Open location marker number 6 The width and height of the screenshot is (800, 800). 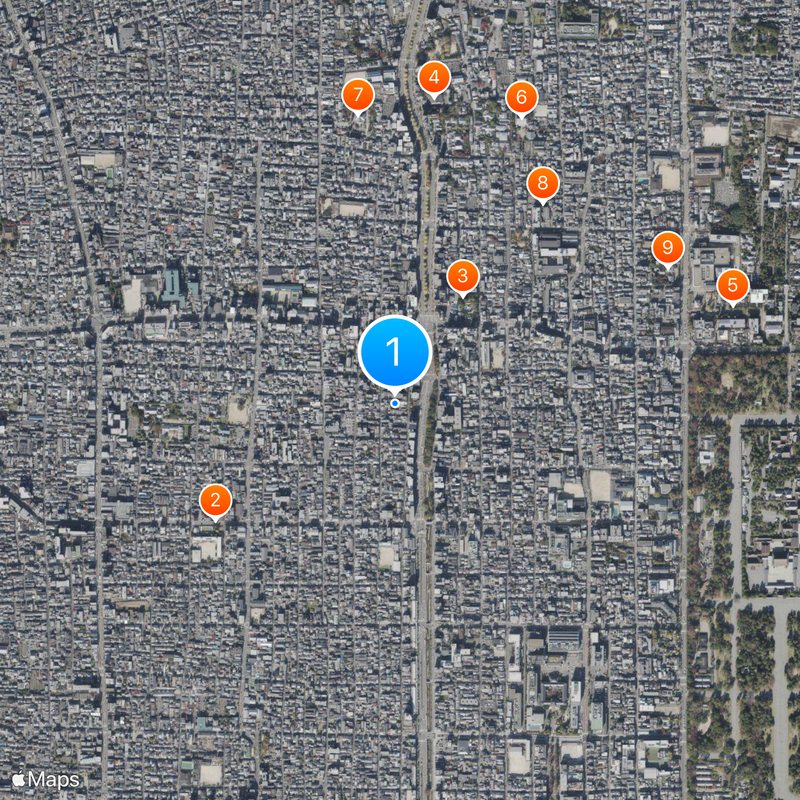tap(521, 97)
